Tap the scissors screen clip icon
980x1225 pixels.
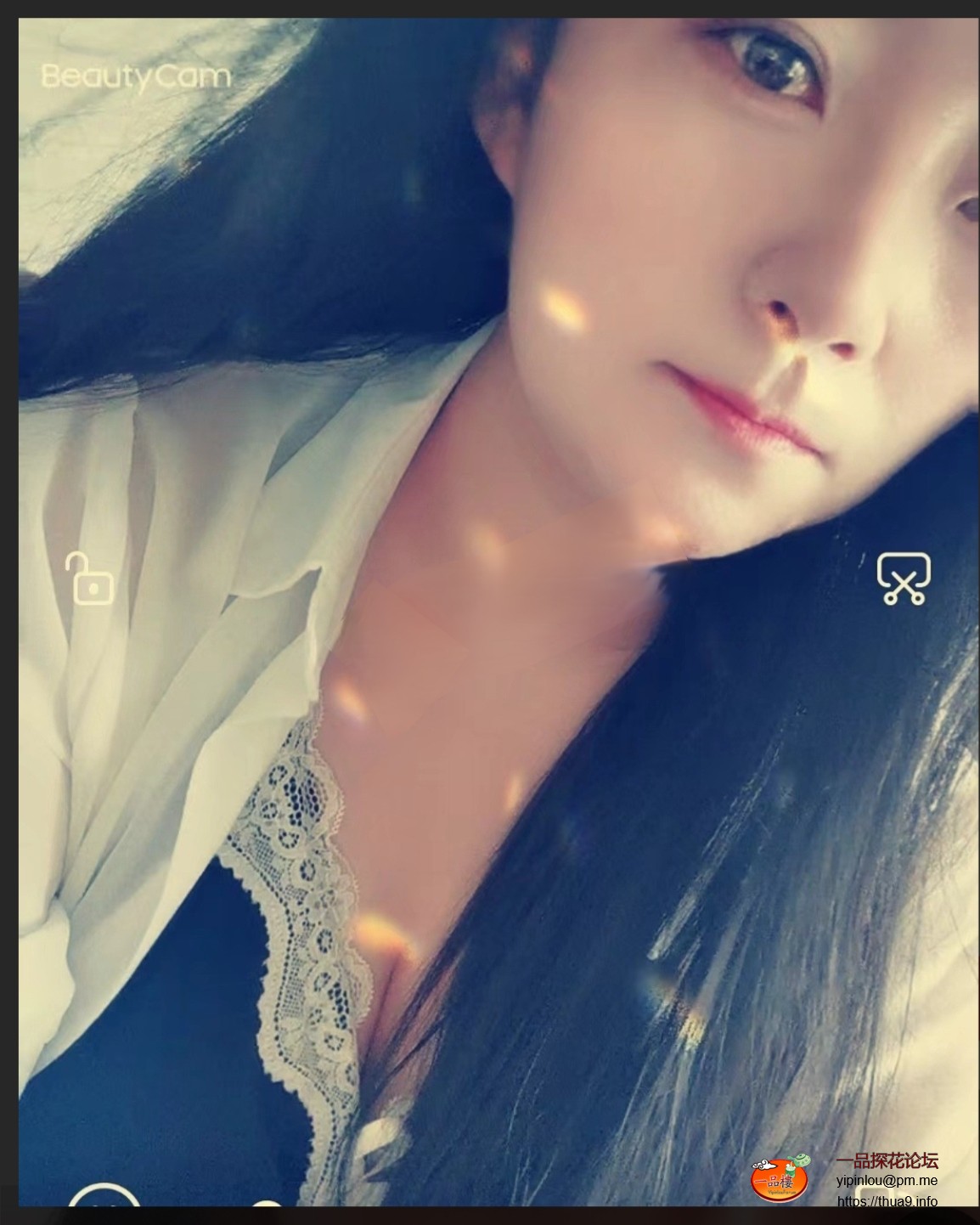point(904,579)
